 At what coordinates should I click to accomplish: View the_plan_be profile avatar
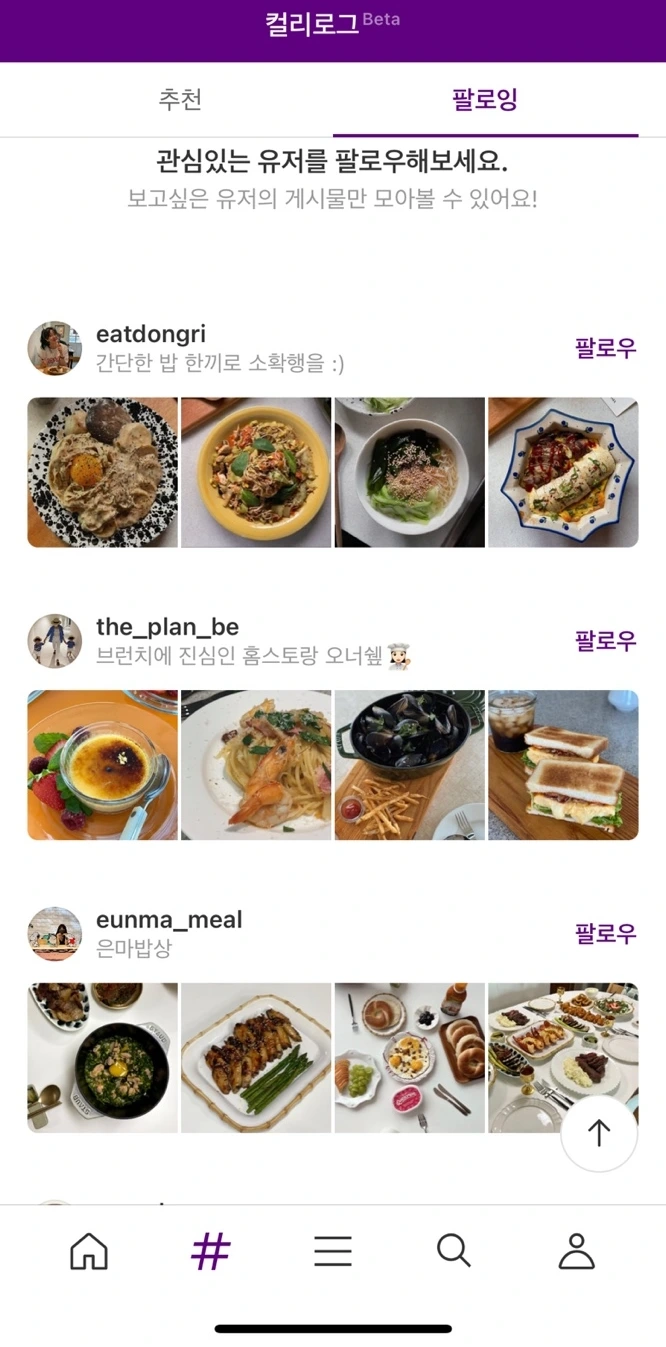pyautogui.click(x=54, y=641)
